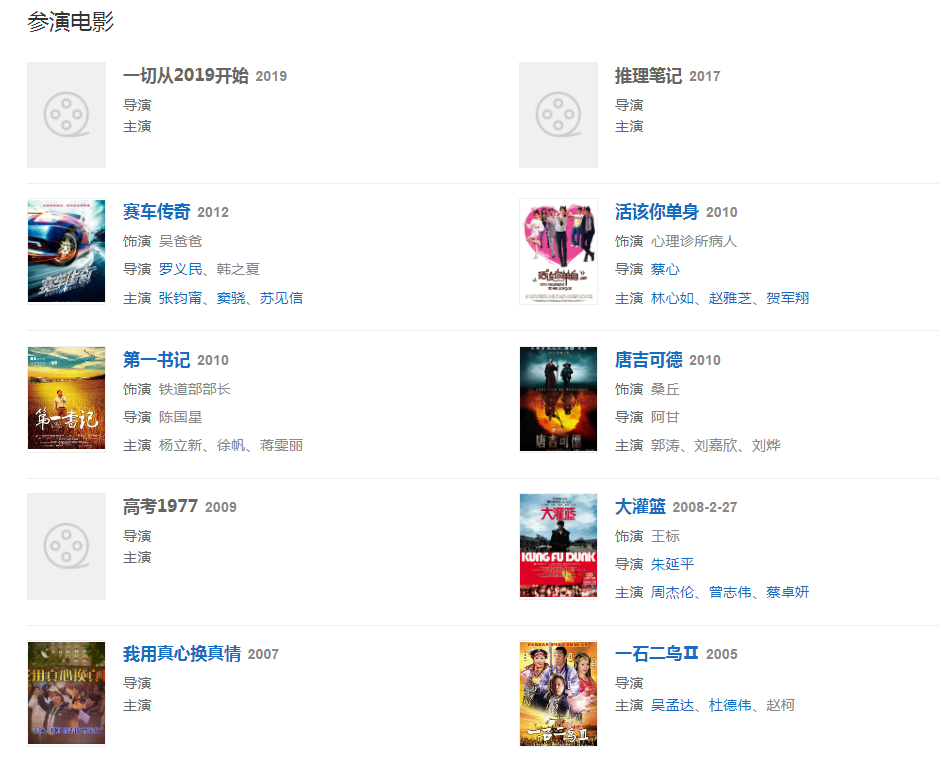Open the movie 赛车传奇

[156, 212]
